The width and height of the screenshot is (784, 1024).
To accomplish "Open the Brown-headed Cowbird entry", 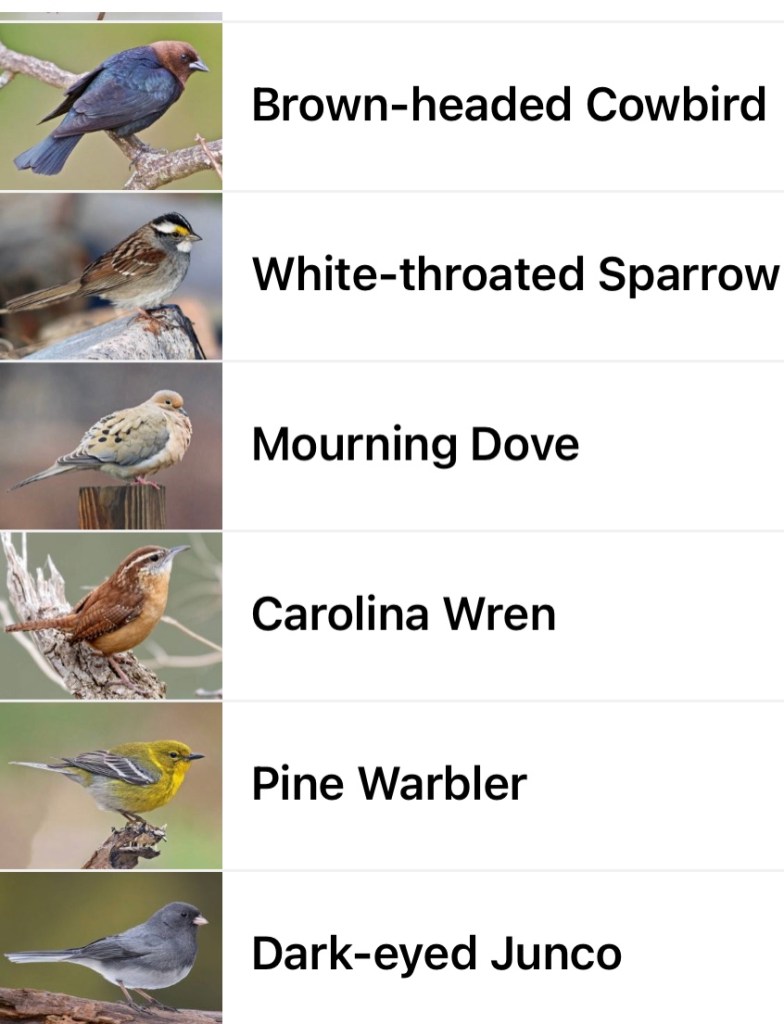I will (x=508, y=105).
